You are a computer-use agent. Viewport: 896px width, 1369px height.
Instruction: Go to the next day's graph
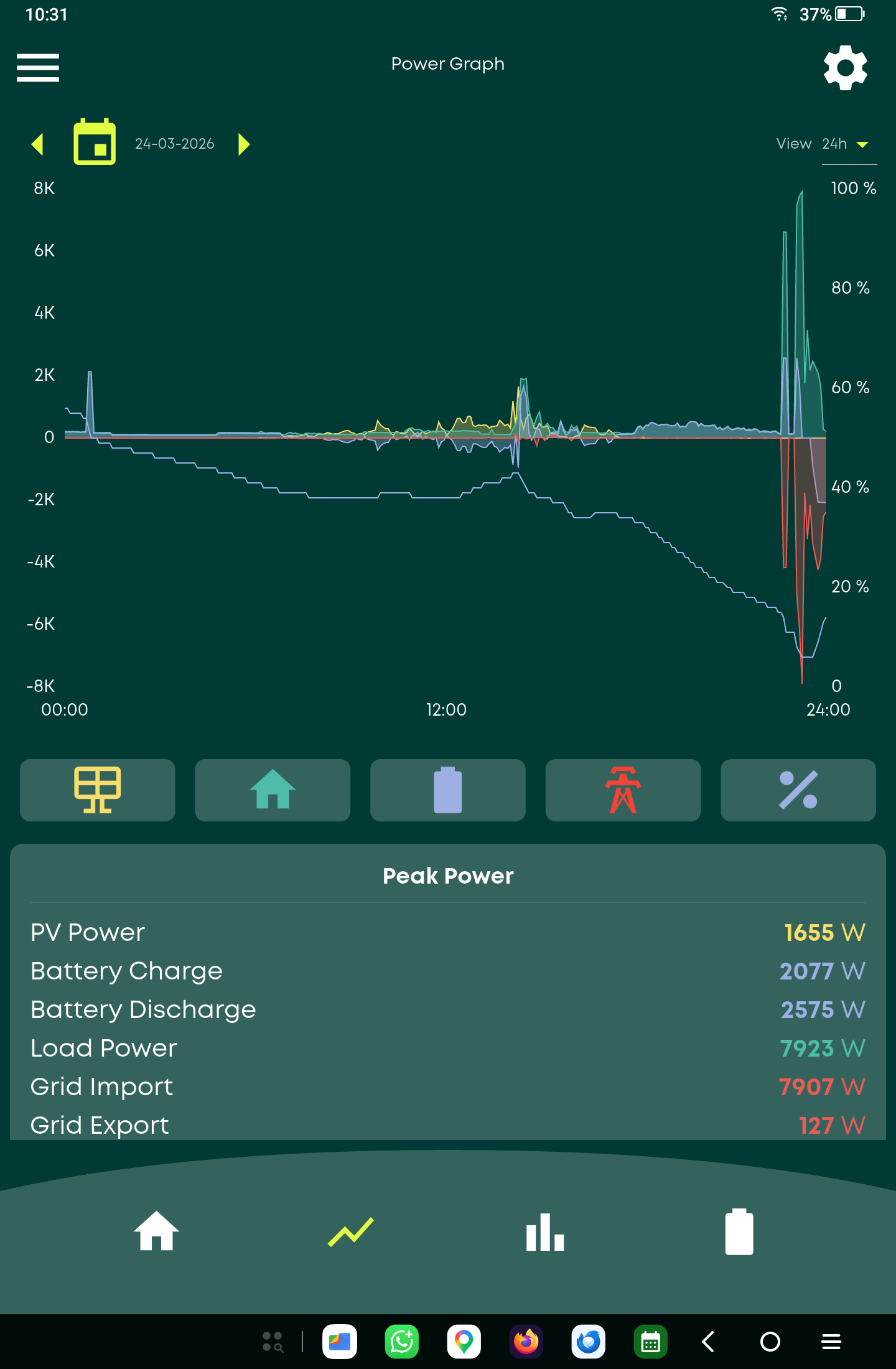[244, 144]
